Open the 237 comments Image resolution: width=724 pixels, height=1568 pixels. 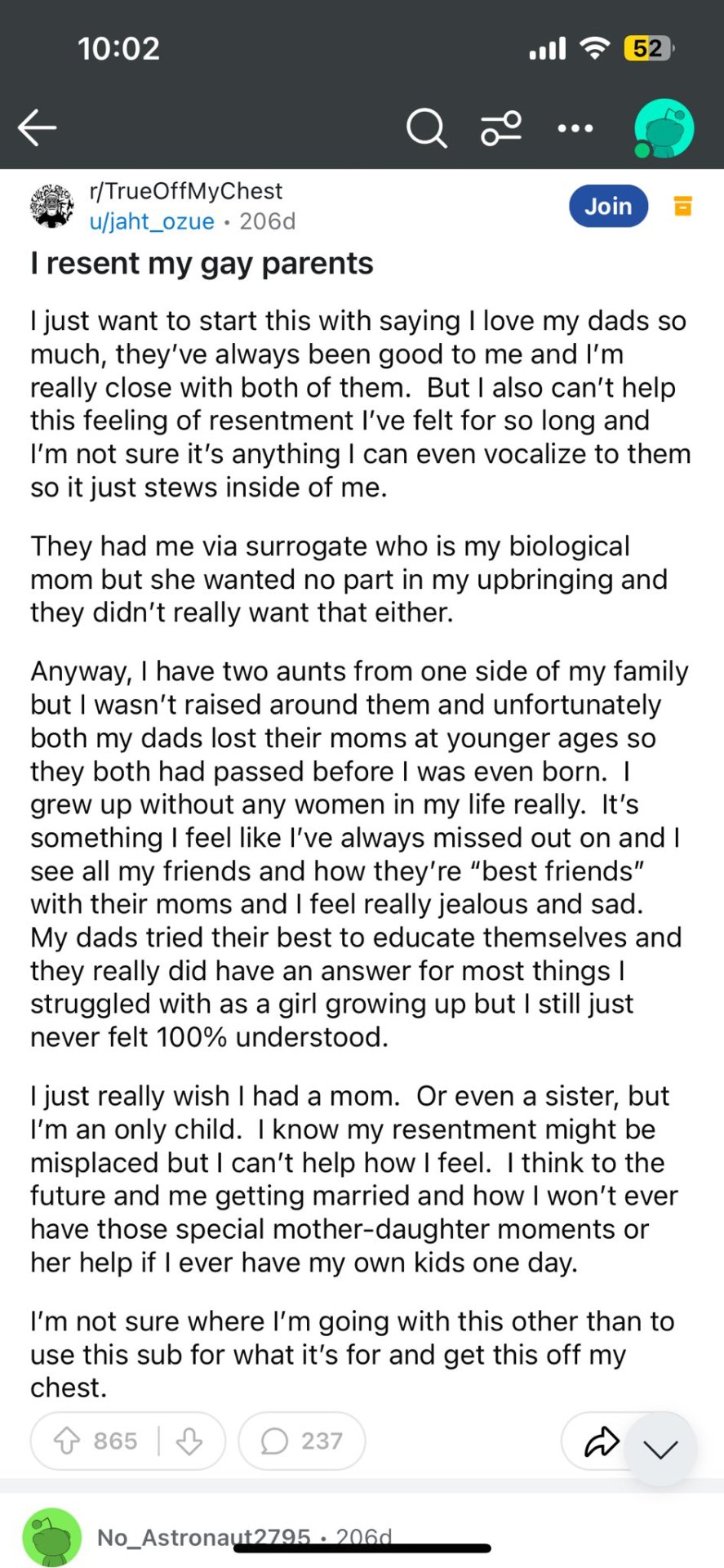[x=301, y=1441]
